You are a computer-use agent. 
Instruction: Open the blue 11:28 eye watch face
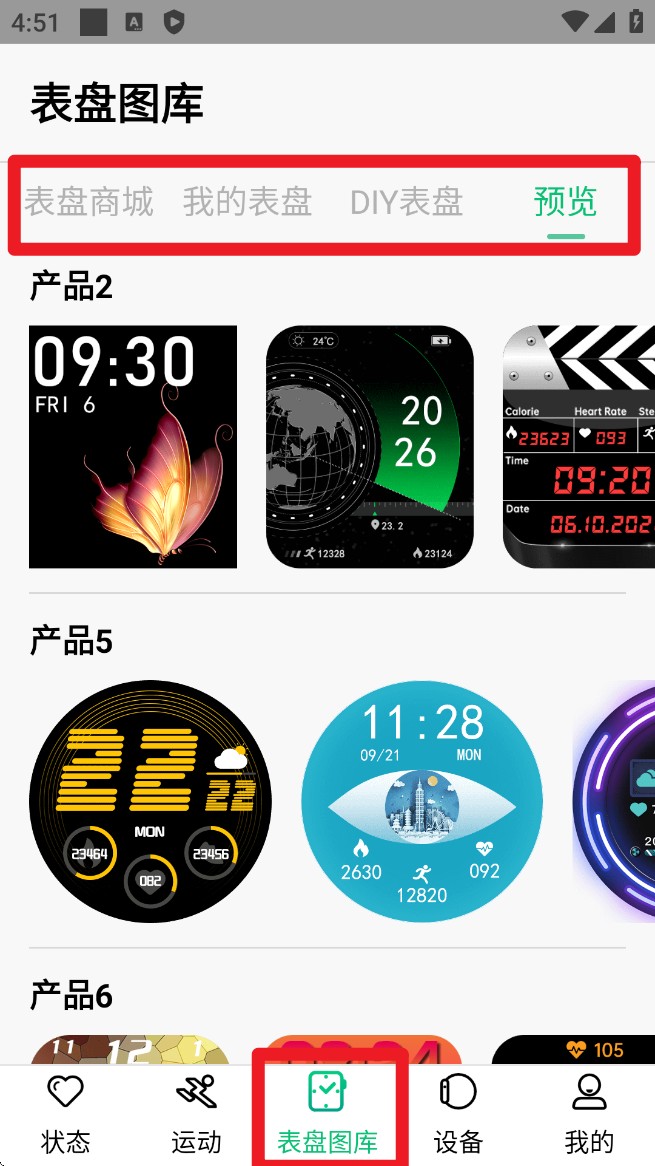click(422, 801)
